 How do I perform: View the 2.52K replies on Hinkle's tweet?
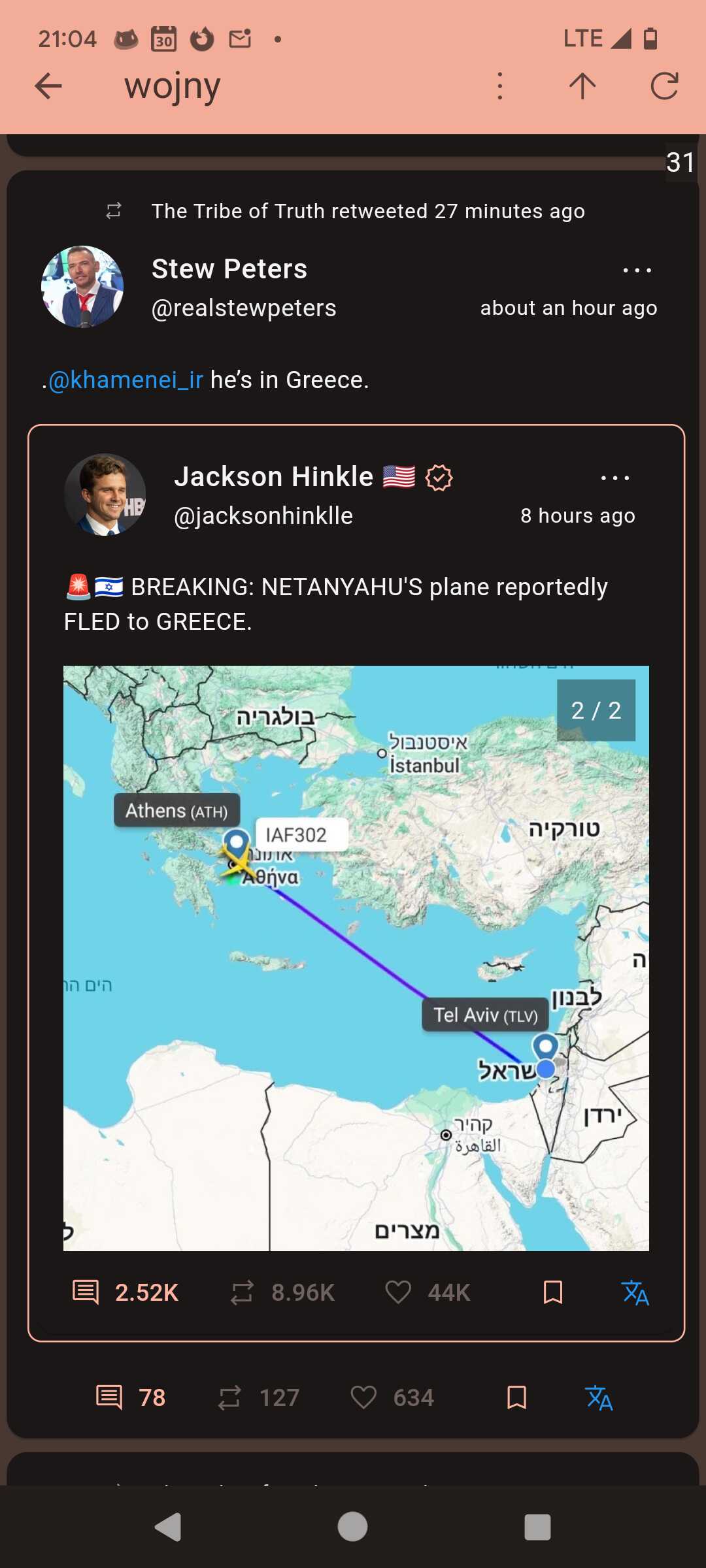click(x=125, y=1292)
